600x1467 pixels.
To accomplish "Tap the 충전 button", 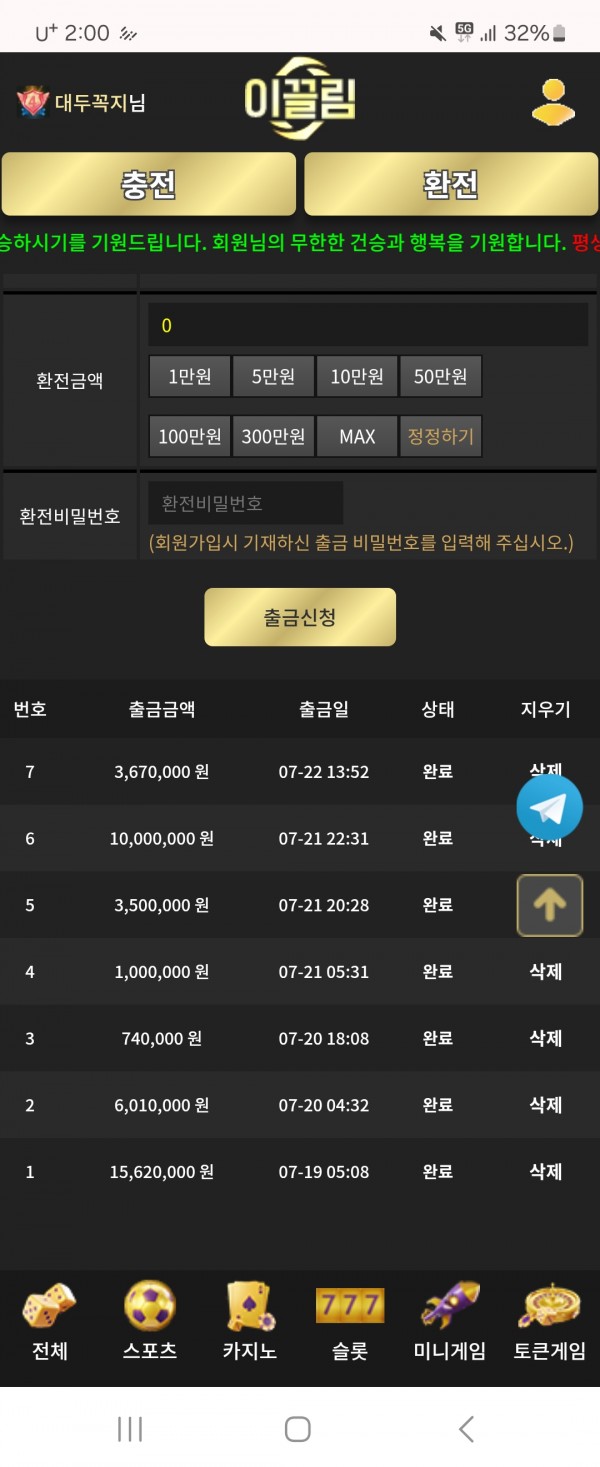I will [149, 184].
